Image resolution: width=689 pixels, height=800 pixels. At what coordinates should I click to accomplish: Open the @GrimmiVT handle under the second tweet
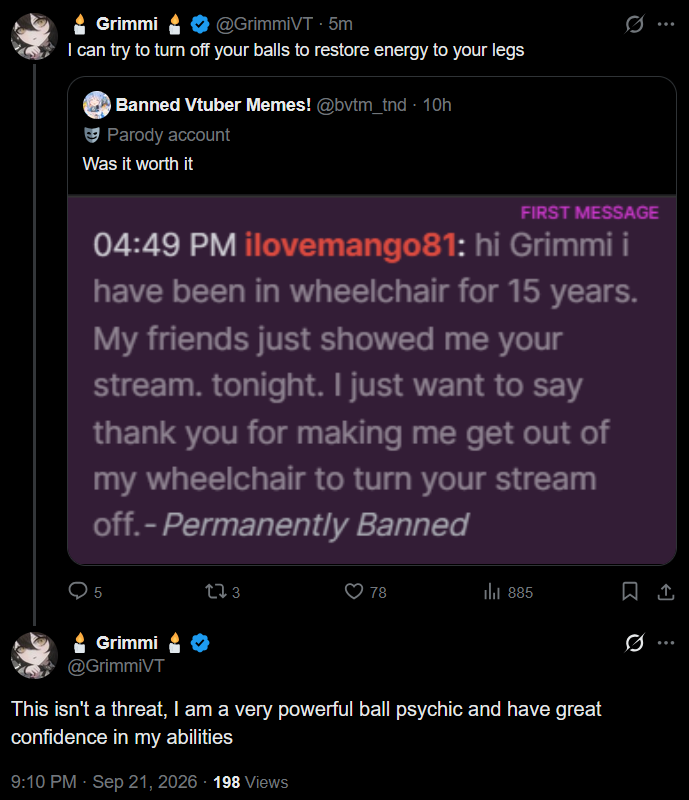pyautogui.click(x=116, y=666)
